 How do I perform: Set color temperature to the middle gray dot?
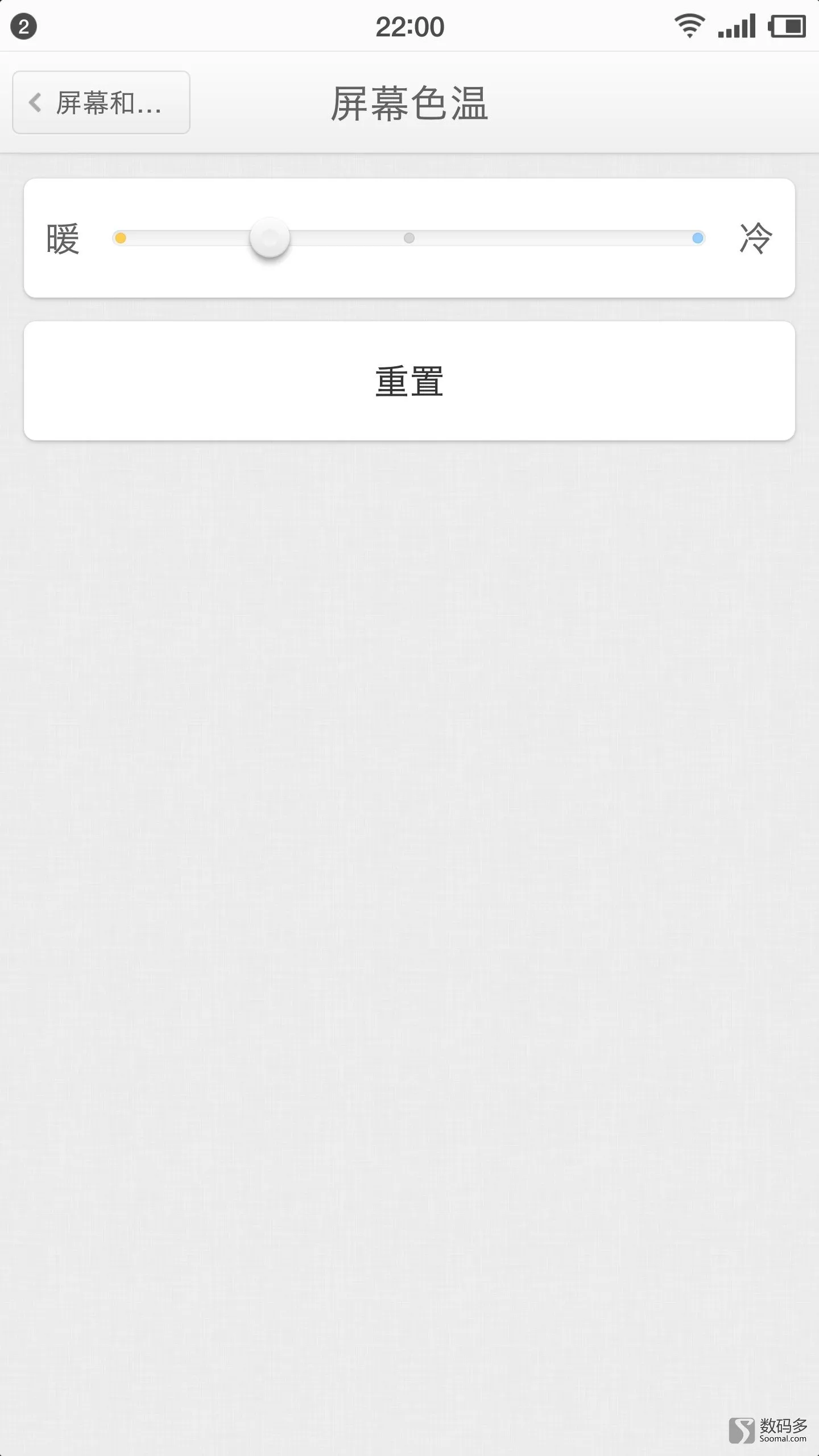pyautogui.click(x=409, y=238)
